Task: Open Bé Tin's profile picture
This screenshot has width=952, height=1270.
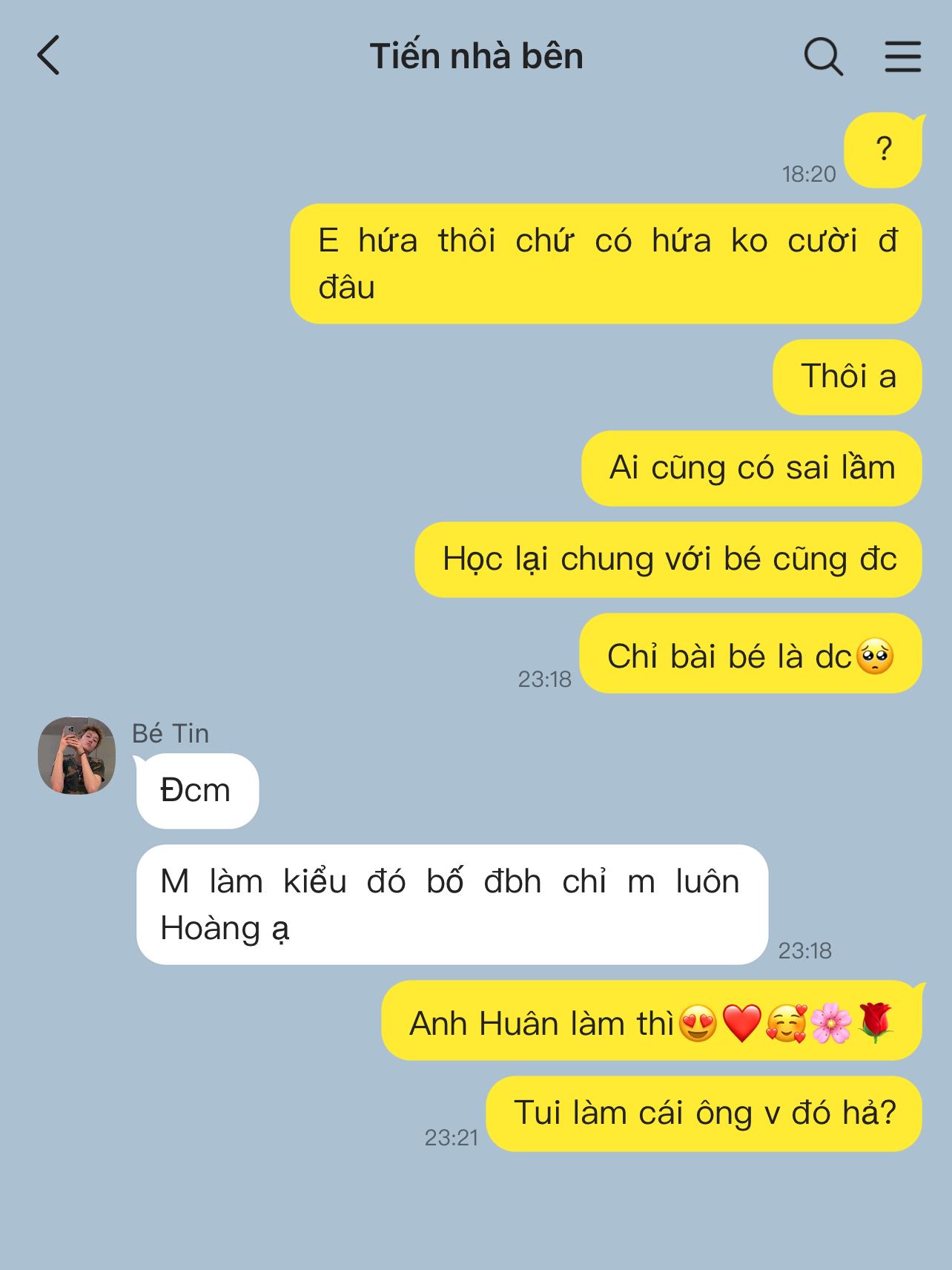Action: (x=77, y=755)
